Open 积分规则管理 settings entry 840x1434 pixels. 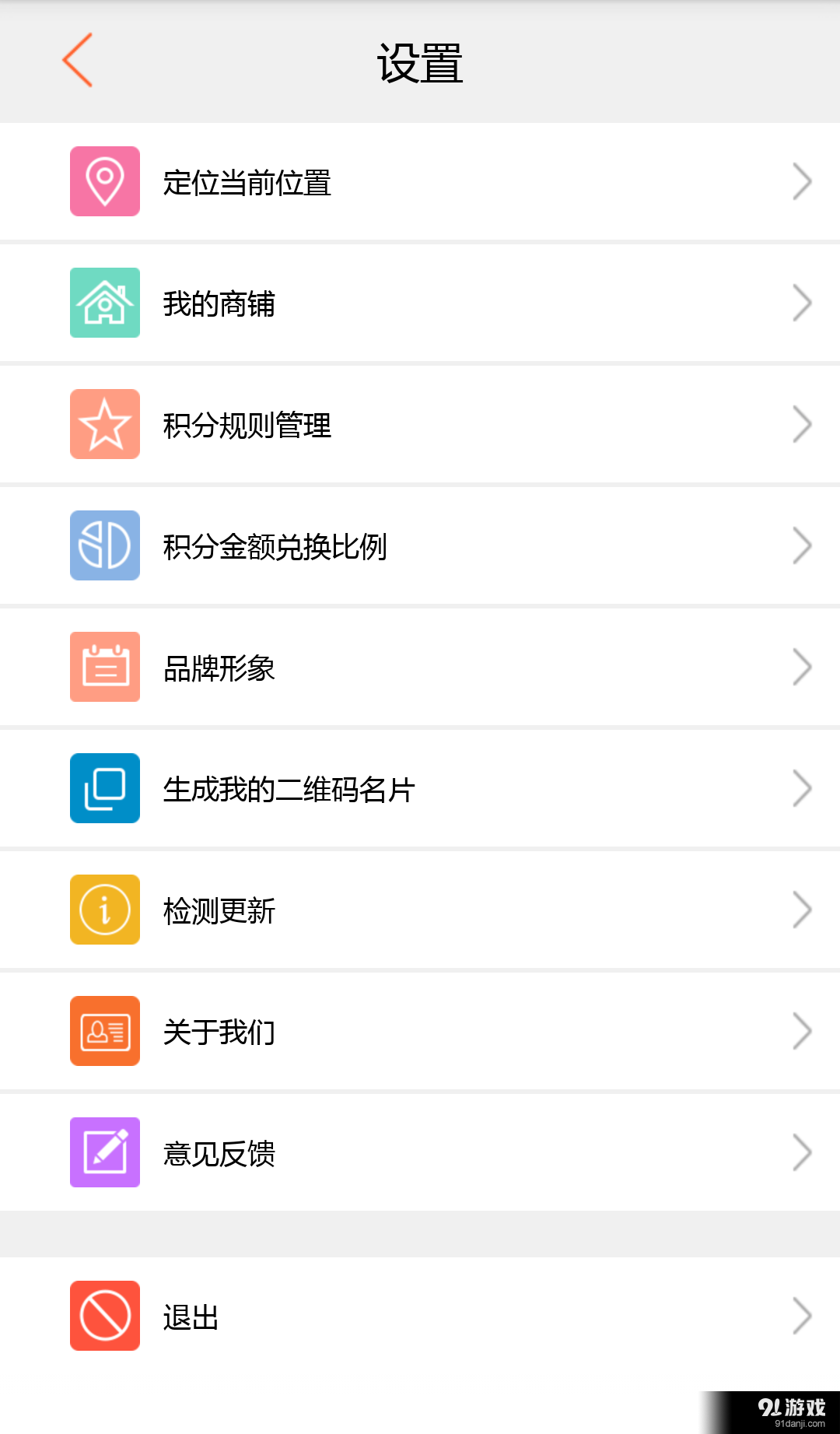pyautogui.click(x=246, y=423)
